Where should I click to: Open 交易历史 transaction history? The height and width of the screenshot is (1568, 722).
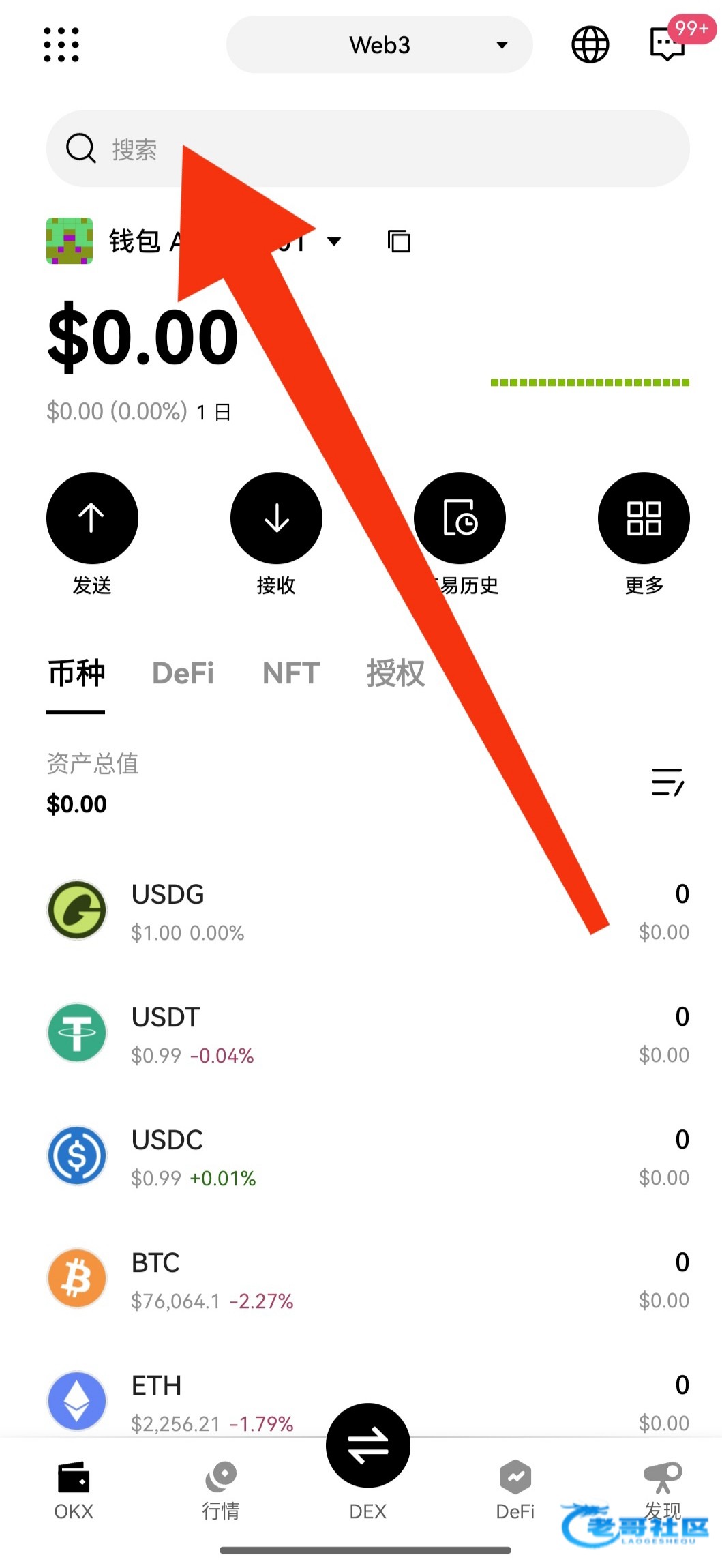[x=460, y=518]
